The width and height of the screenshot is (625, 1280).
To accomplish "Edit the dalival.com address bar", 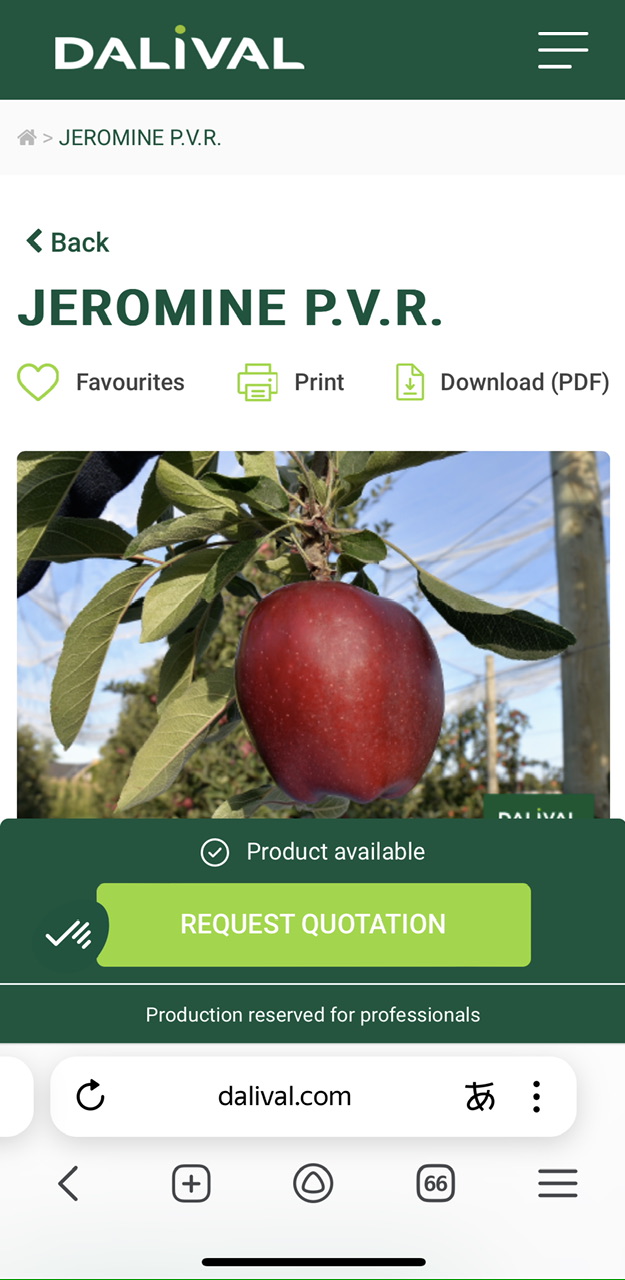I will (x=285, y=1096).
